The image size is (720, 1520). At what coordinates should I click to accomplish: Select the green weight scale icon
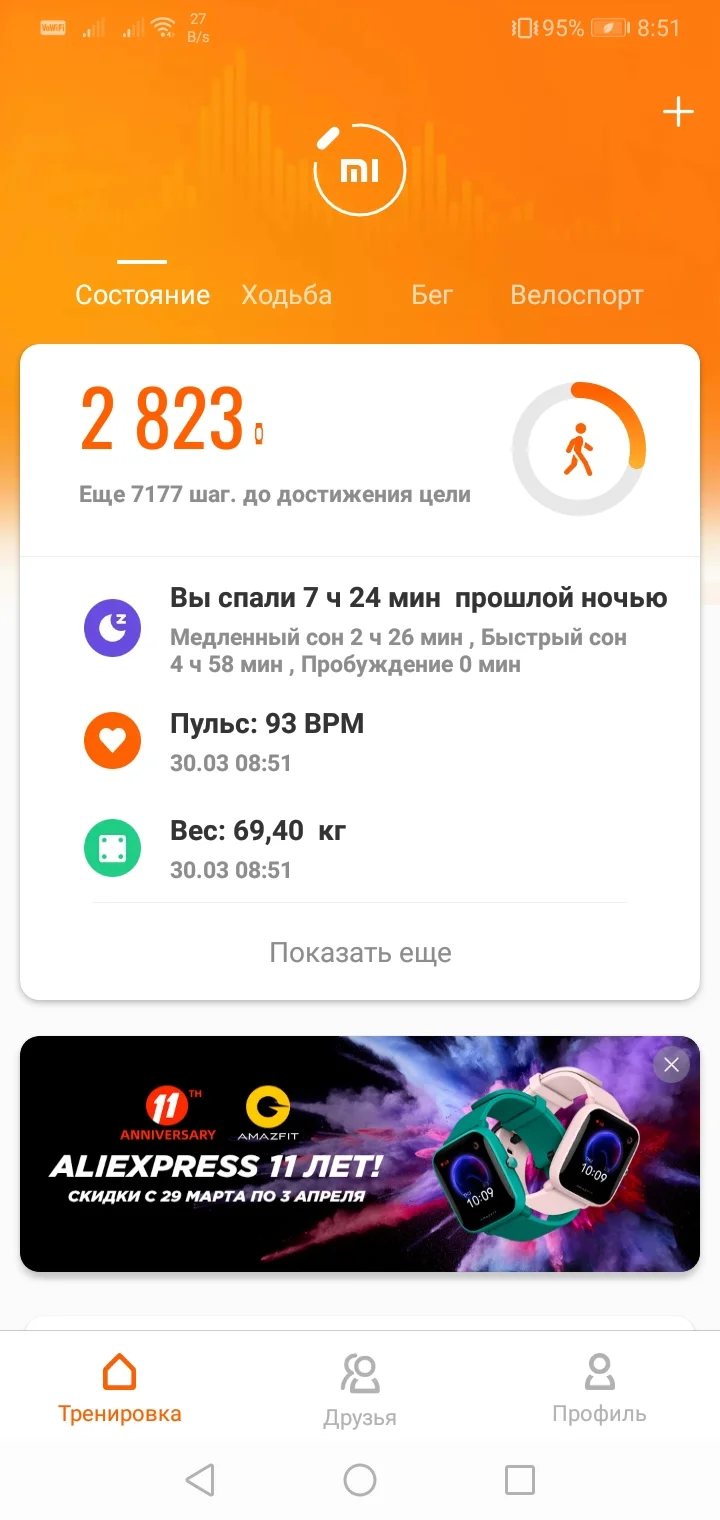click(x=112, y=846)
